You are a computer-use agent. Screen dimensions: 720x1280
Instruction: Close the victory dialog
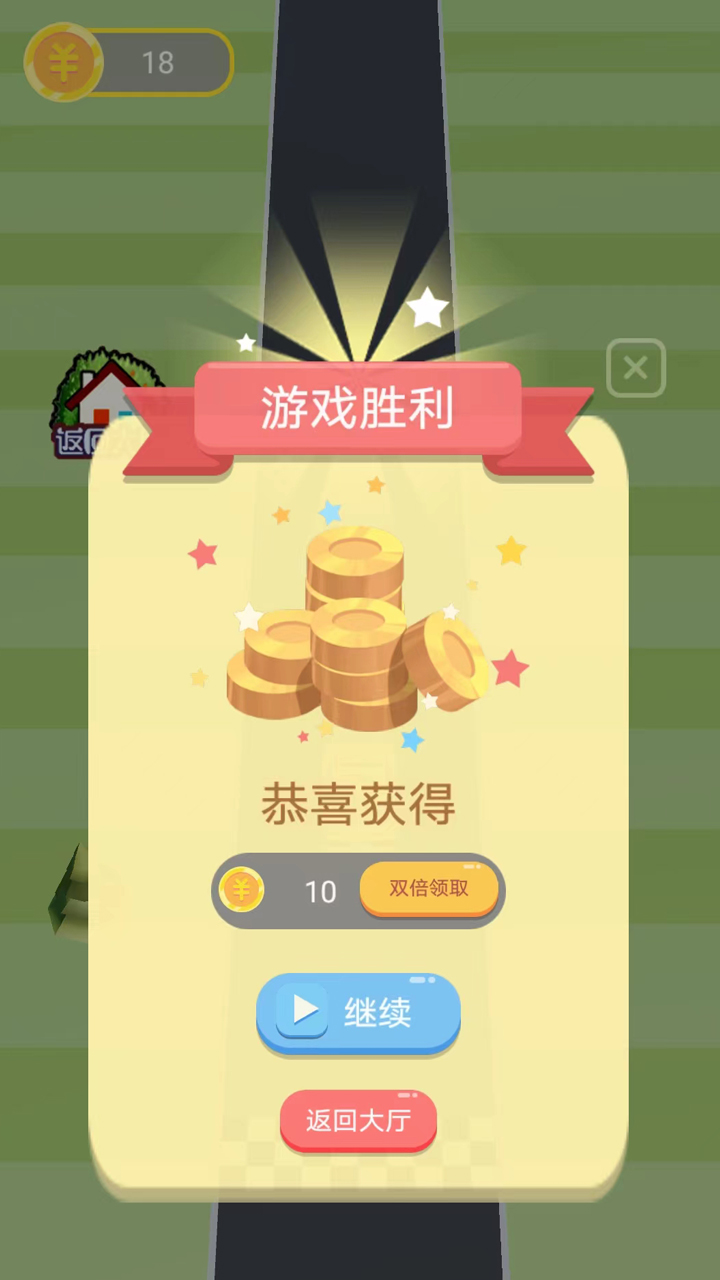coord(635,369)
